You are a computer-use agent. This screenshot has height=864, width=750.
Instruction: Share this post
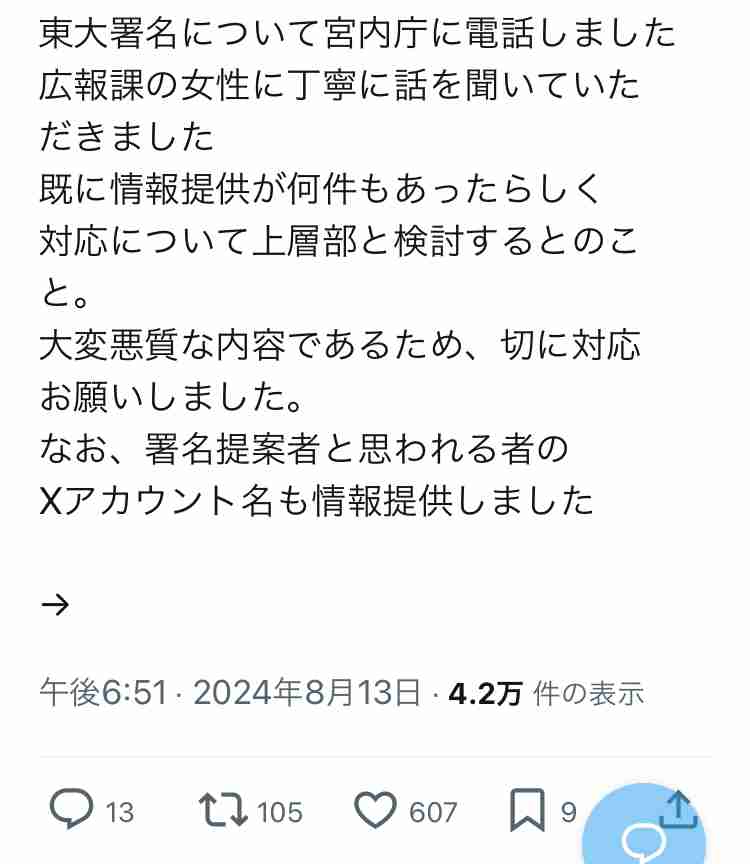click(x=678, y=806)
